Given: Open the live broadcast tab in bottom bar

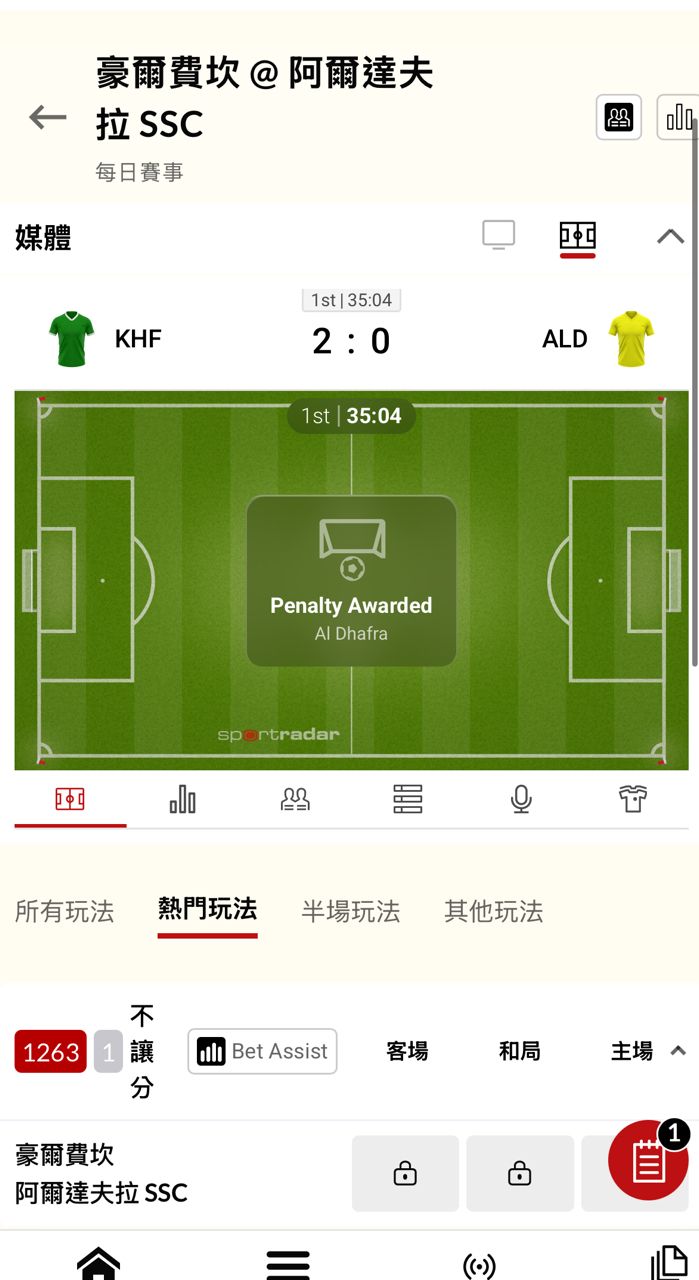Looking at the screenshot, I should coord(479,1266).
